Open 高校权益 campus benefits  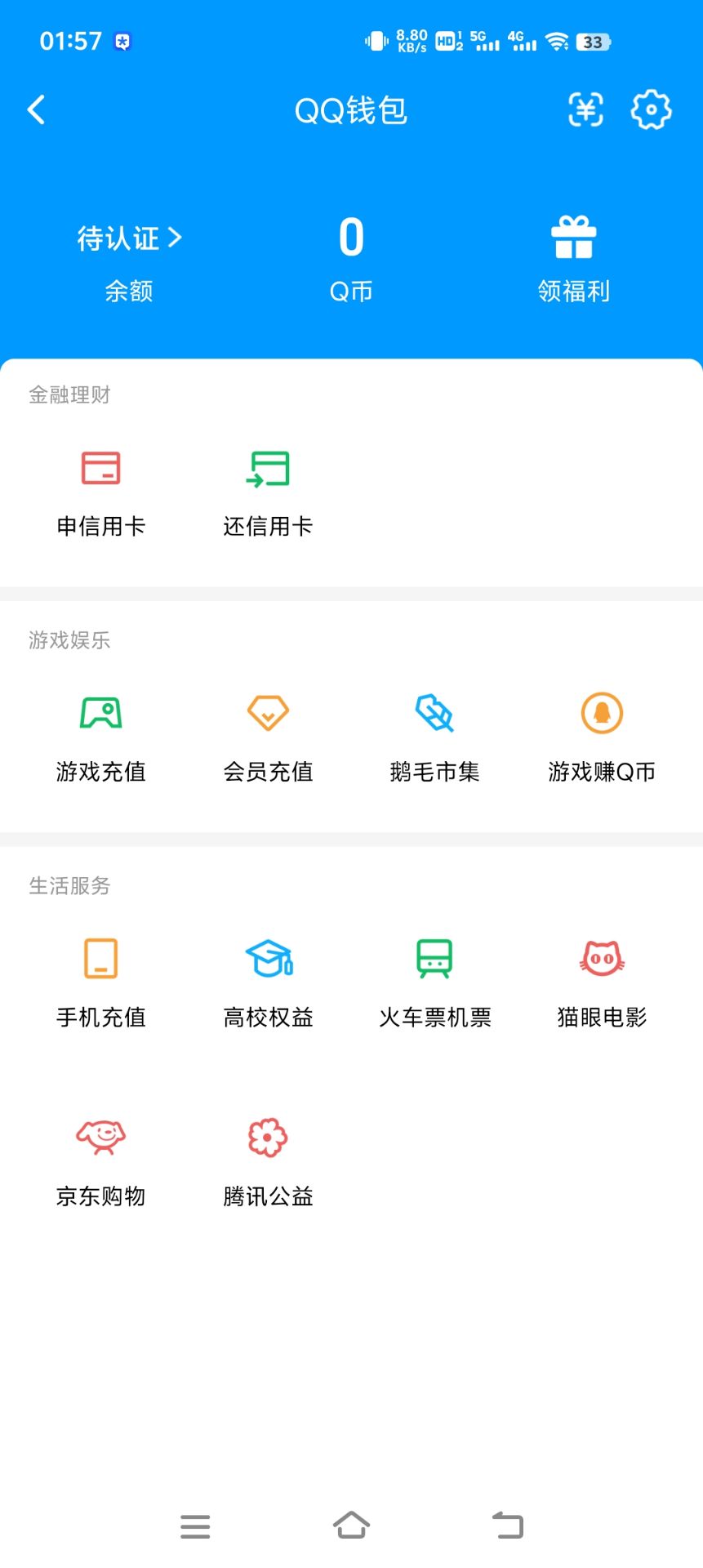coord(267,980)
